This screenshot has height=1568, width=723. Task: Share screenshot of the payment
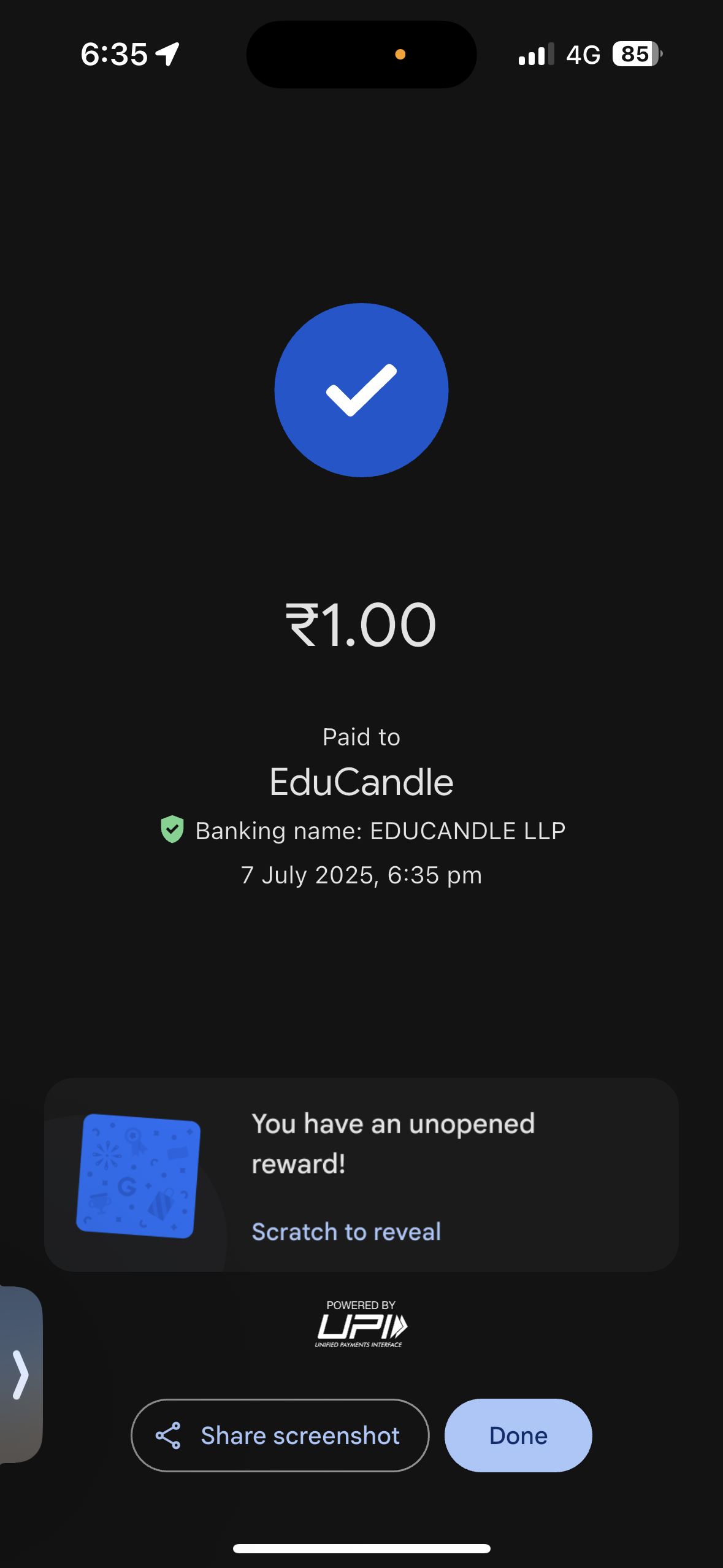click(280, 1435)
